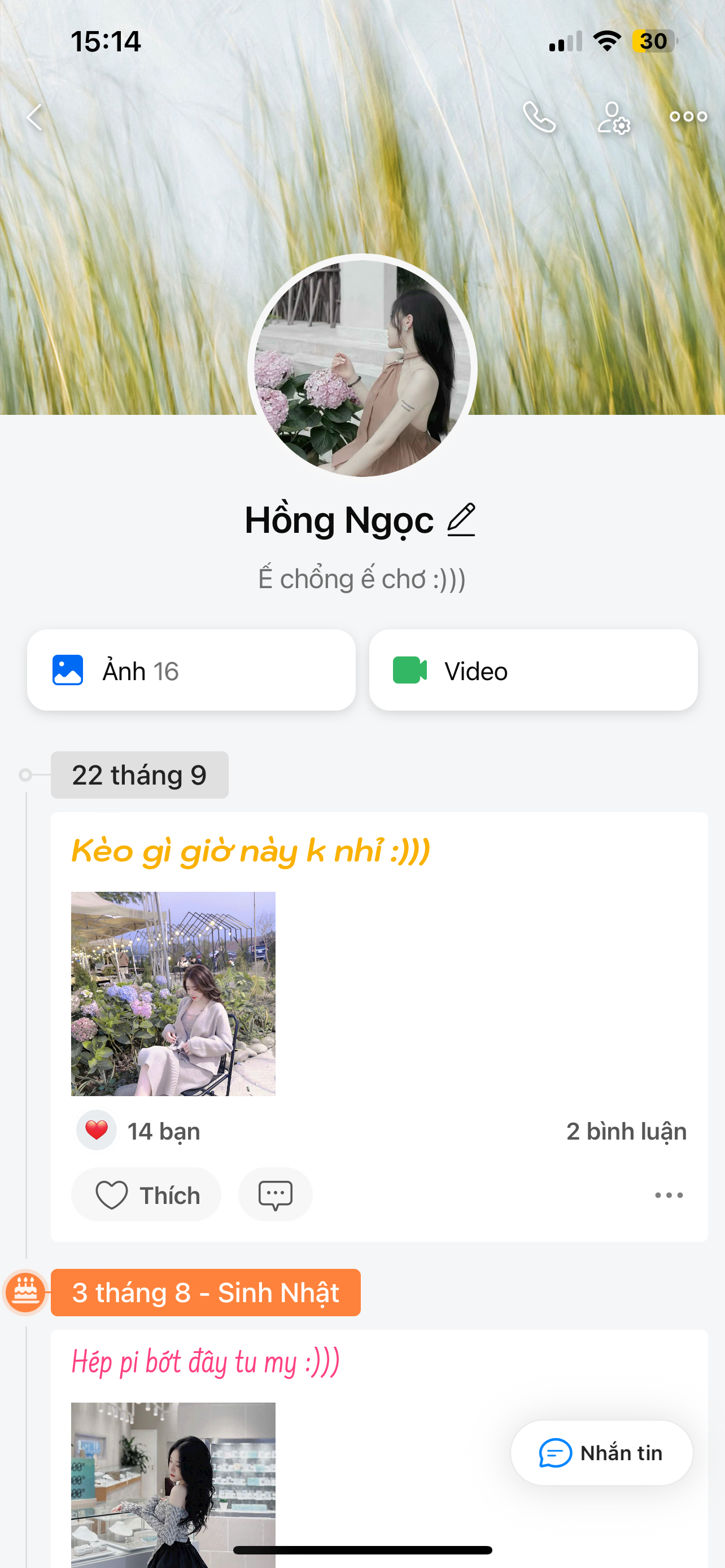The width and height of the screenshot is (725, 1568).
Task: Click the green camera icon beside Video
Action: [410, 669]
